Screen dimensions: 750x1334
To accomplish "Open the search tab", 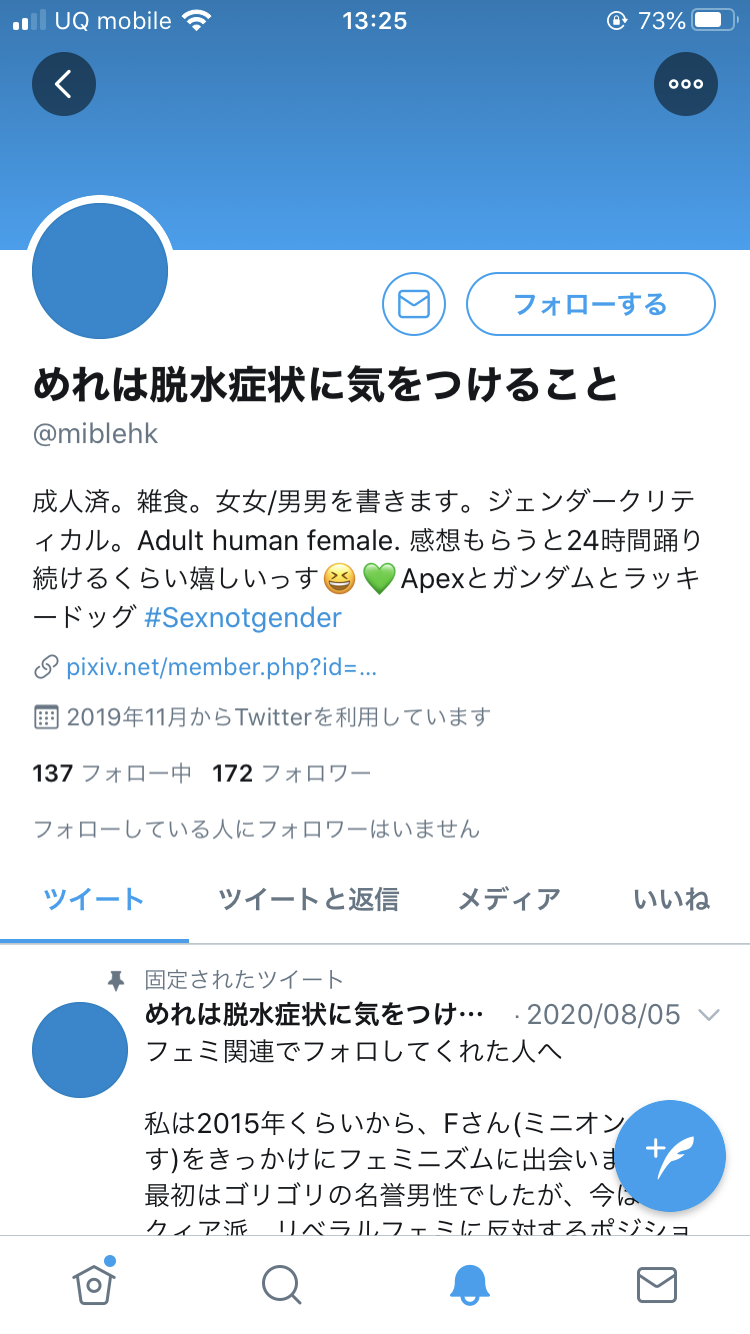I will pos(281,1285).
